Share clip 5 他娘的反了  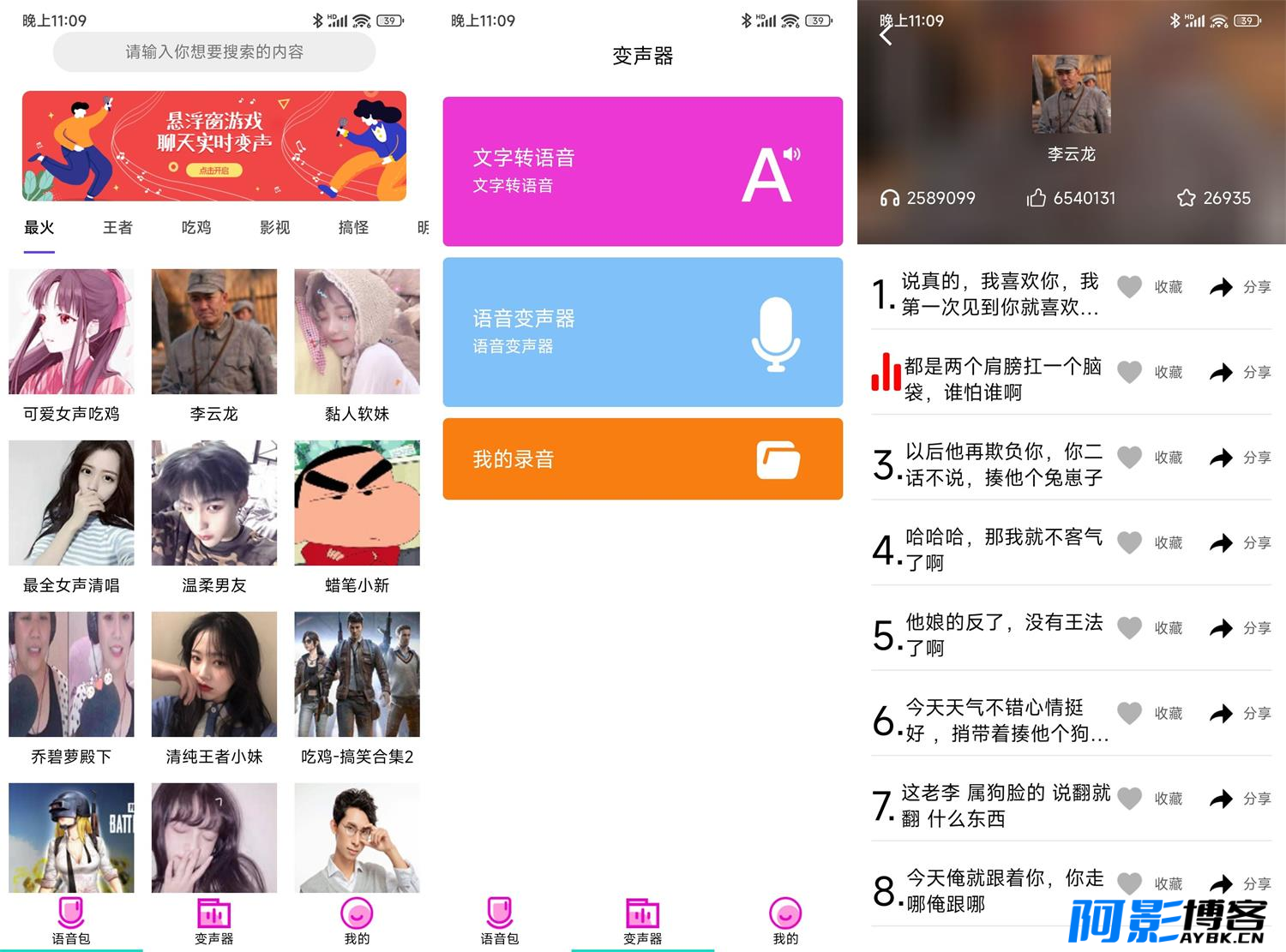tap(1222, 628)
